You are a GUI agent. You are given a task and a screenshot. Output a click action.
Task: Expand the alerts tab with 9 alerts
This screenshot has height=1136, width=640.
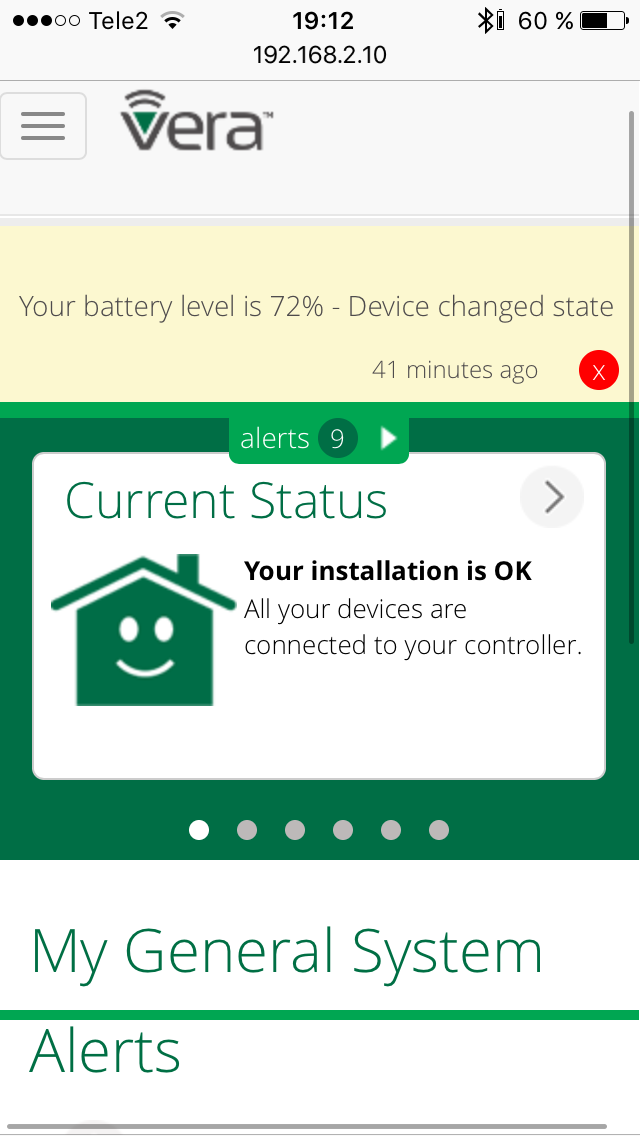pyautogui.click(x=319, y=438)
